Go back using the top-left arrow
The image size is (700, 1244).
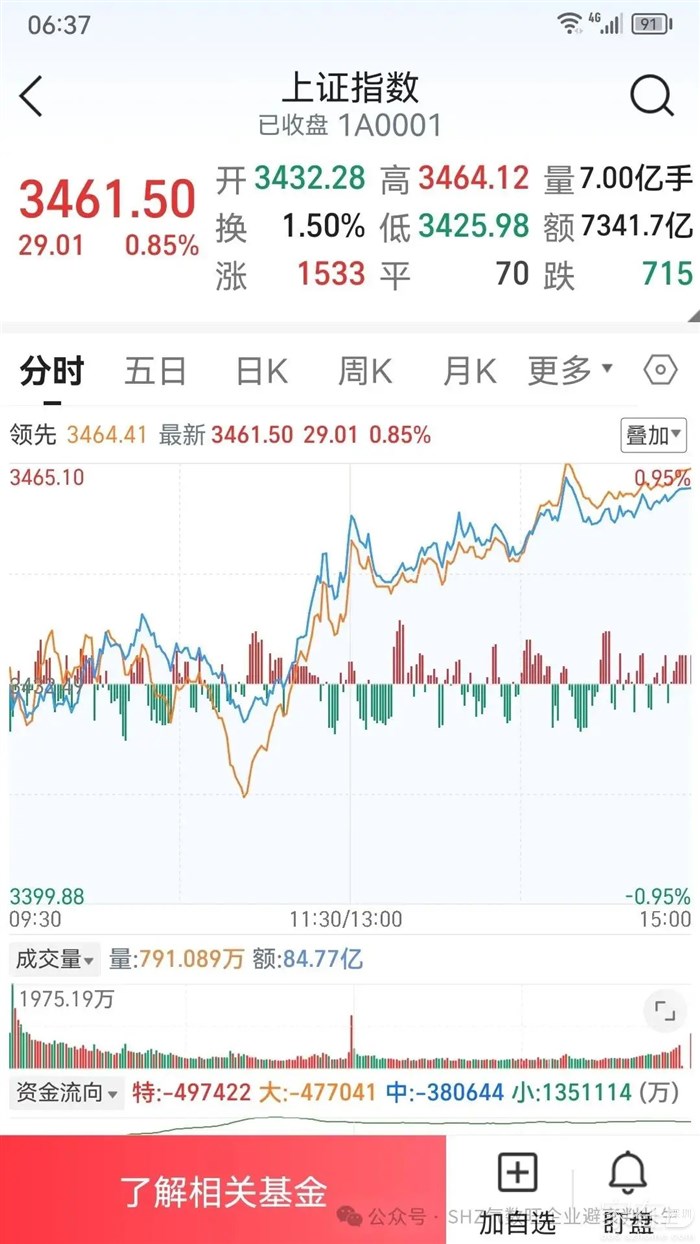tap(32, 97)
